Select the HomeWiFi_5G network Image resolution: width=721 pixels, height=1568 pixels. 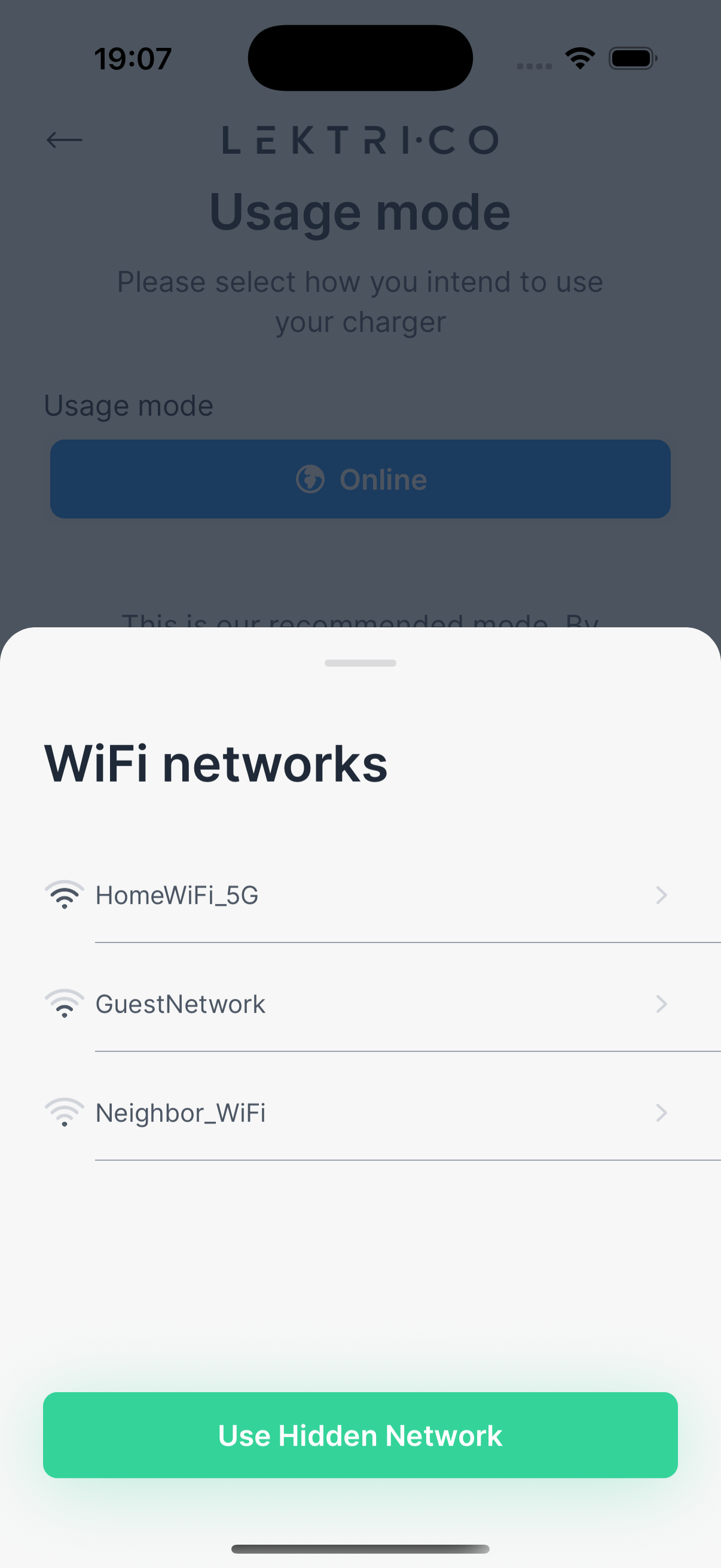[x=359, y=895]
